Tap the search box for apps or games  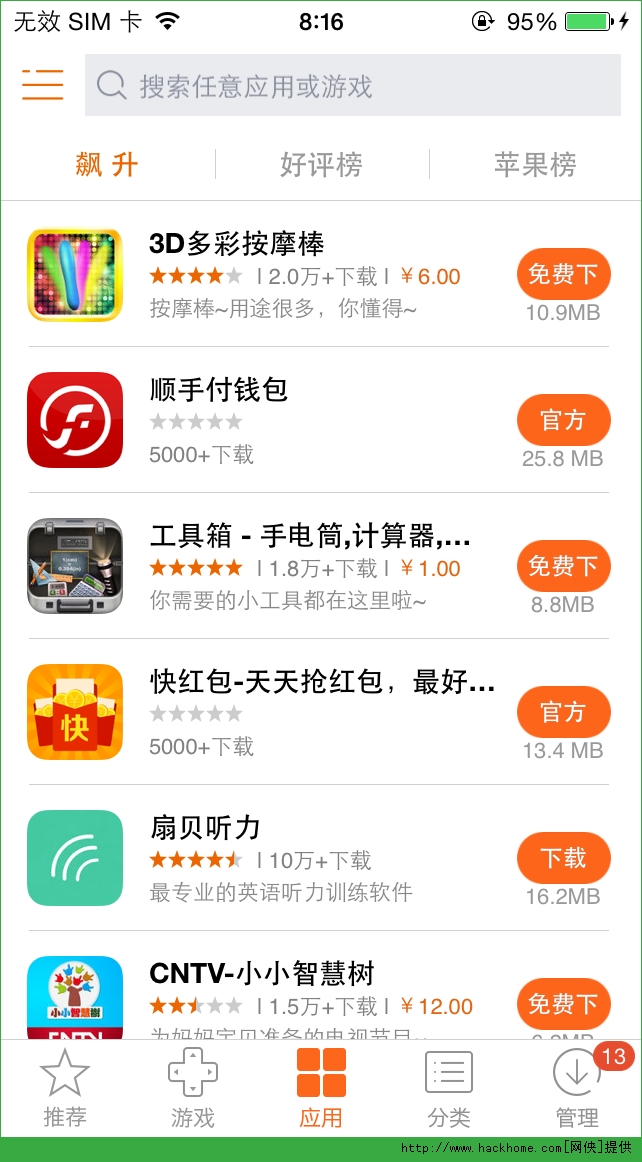(352, 86)
